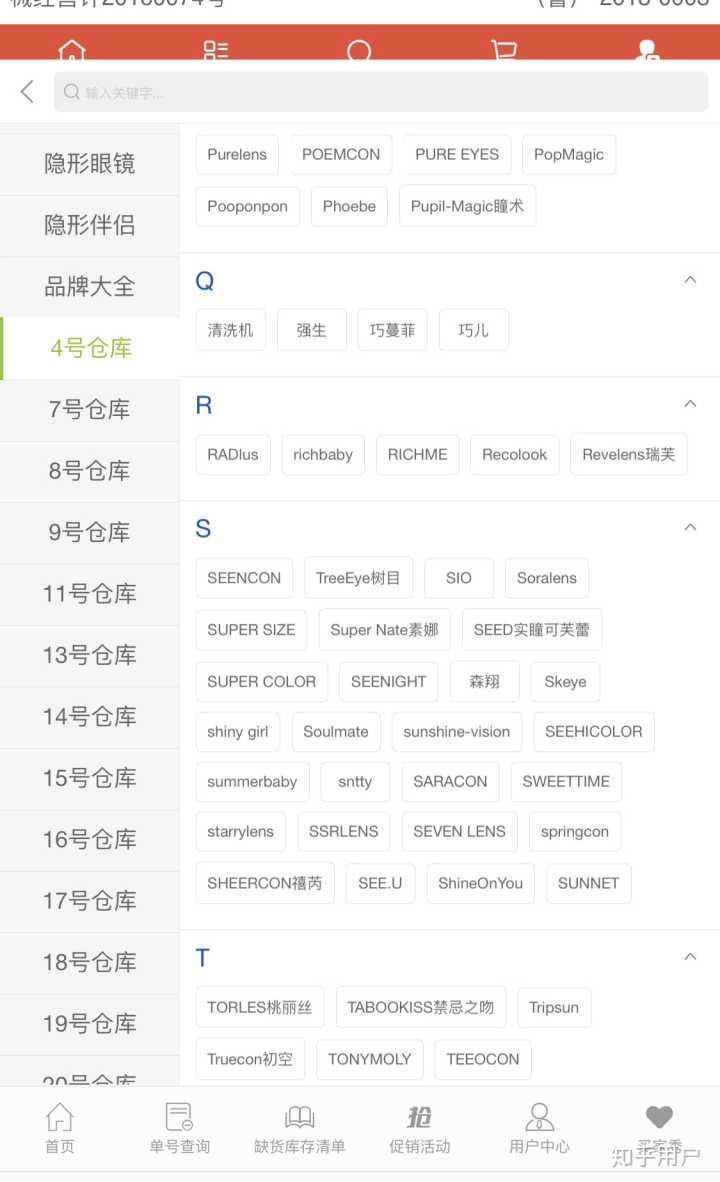Screen dimensions: 720x1182
Task: Open the 清洗机 chip
Action: click(x=230, y=330)
